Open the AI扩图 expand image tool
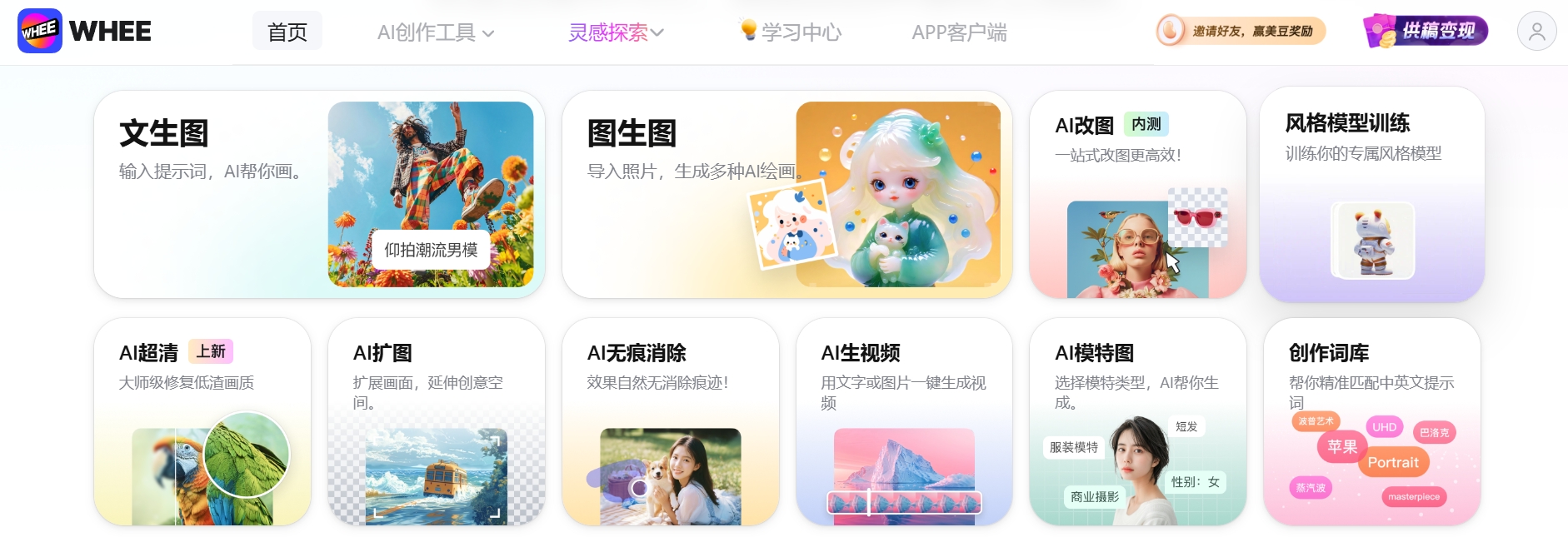 point(436,421)
